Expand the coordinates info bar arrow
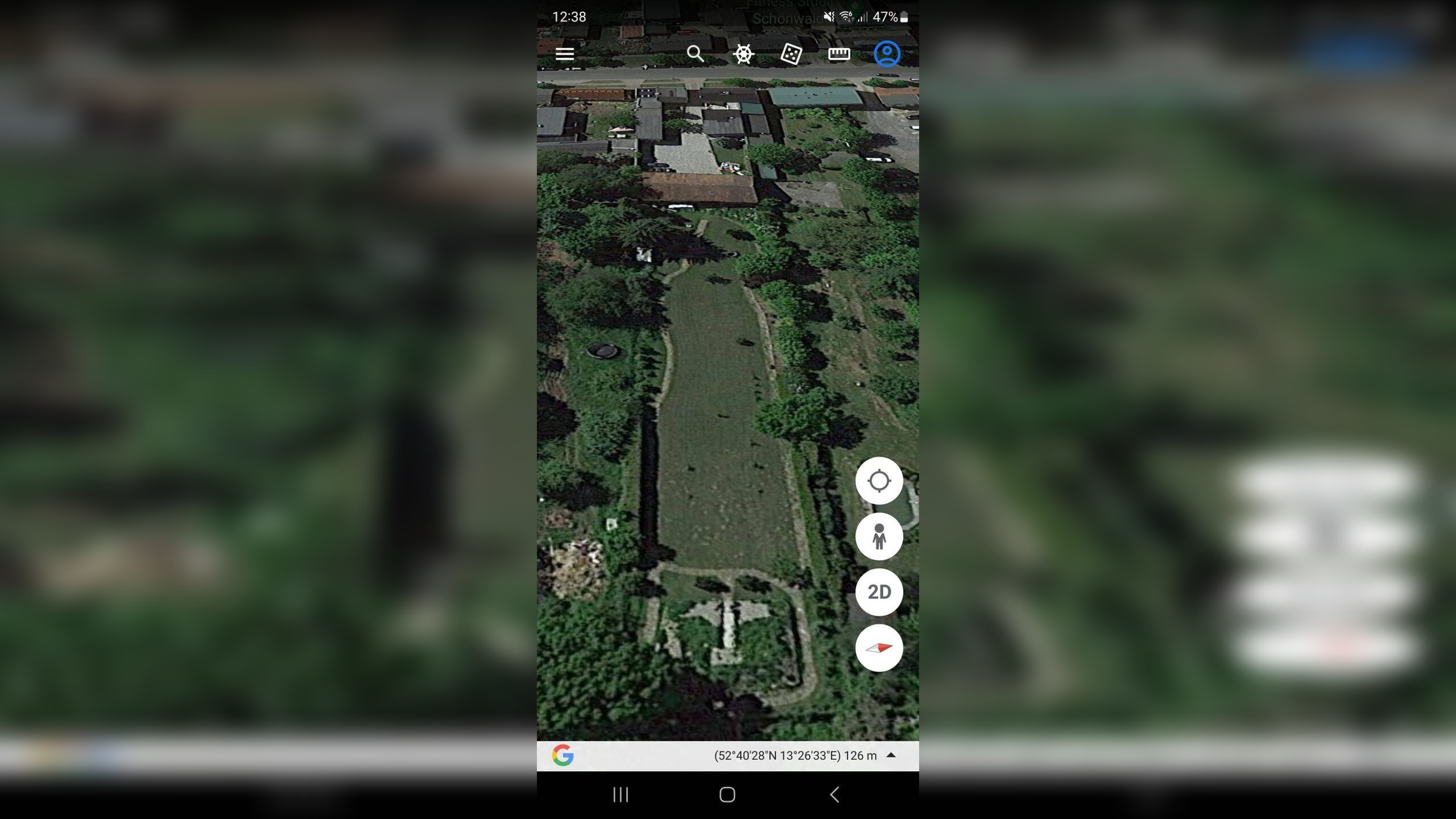 pos(891,755)
